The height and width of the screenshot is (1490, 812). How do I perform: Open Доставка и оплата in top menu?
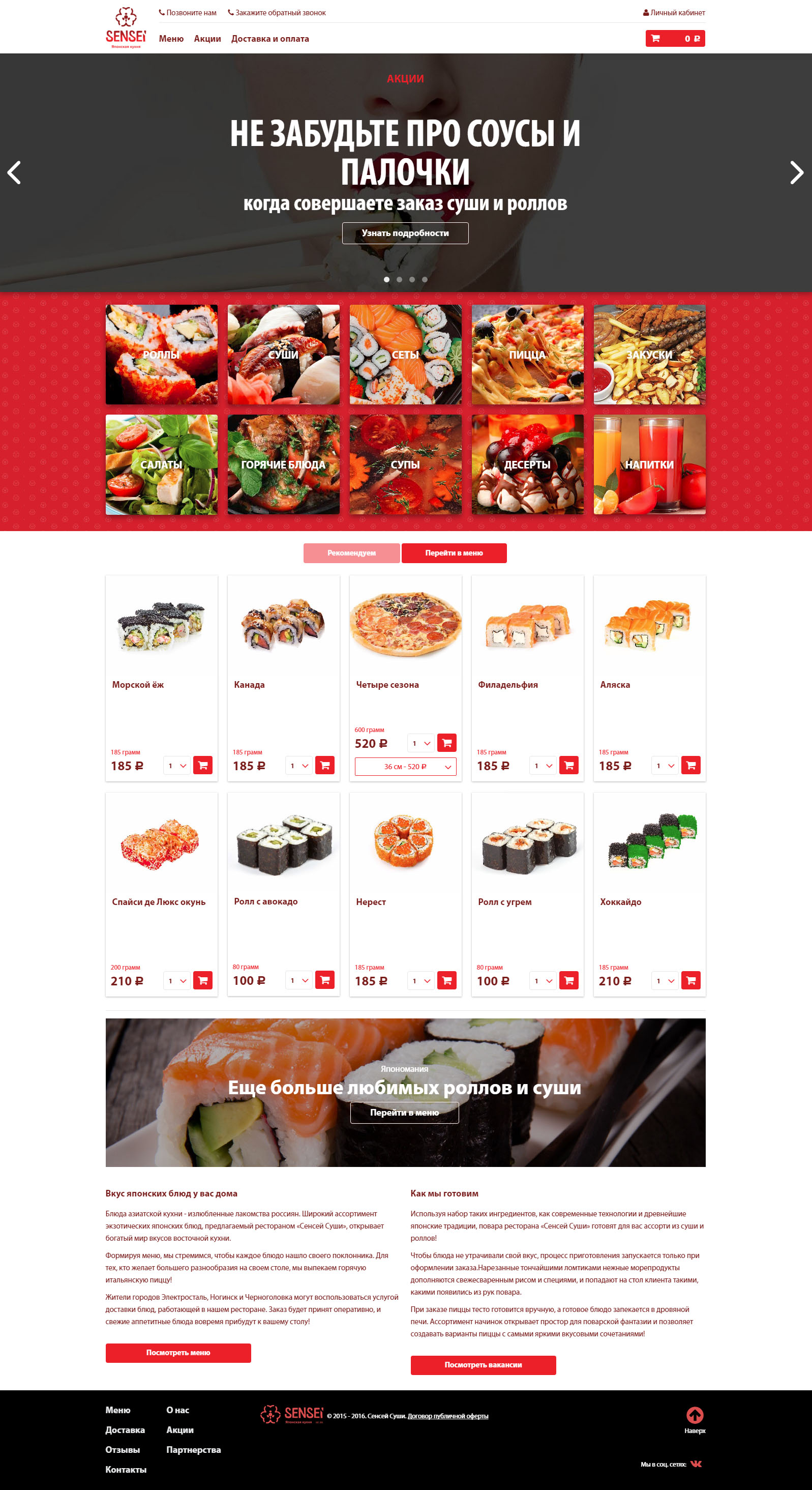(x=270, y=39)
